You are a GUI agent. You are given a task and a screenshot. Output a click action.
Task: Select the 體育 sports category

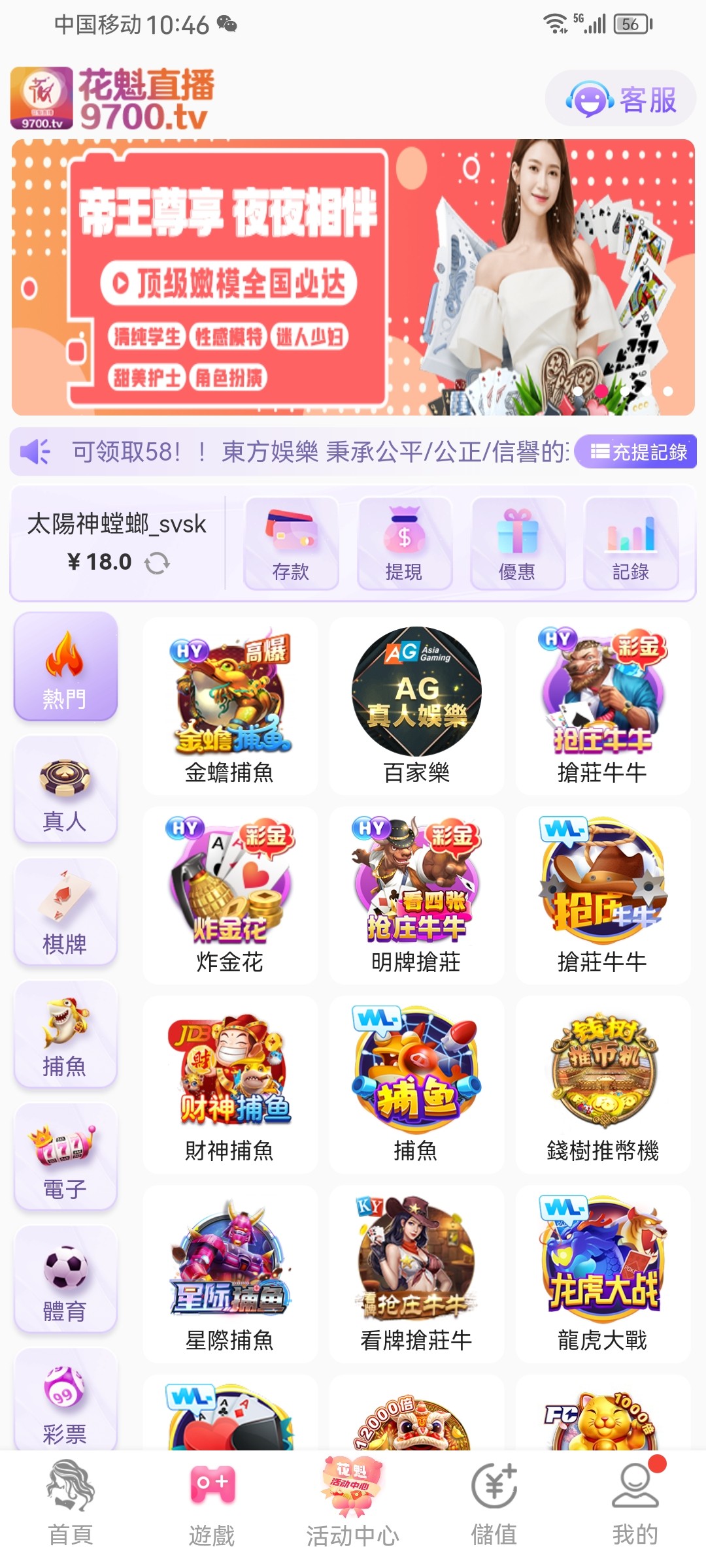click(65, 1279)
